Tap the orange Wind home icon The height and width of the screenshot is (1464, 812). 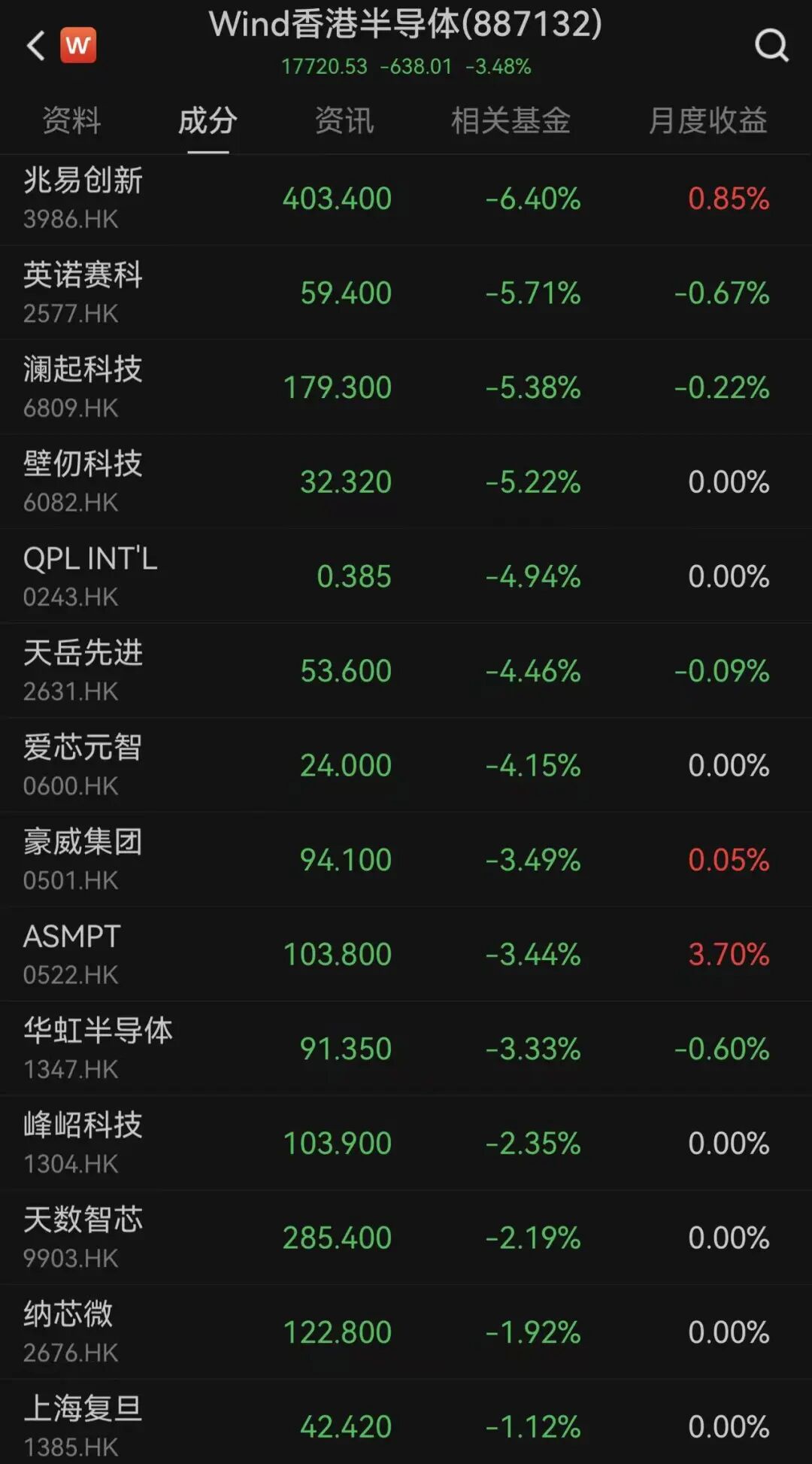(x=78, y=46)
